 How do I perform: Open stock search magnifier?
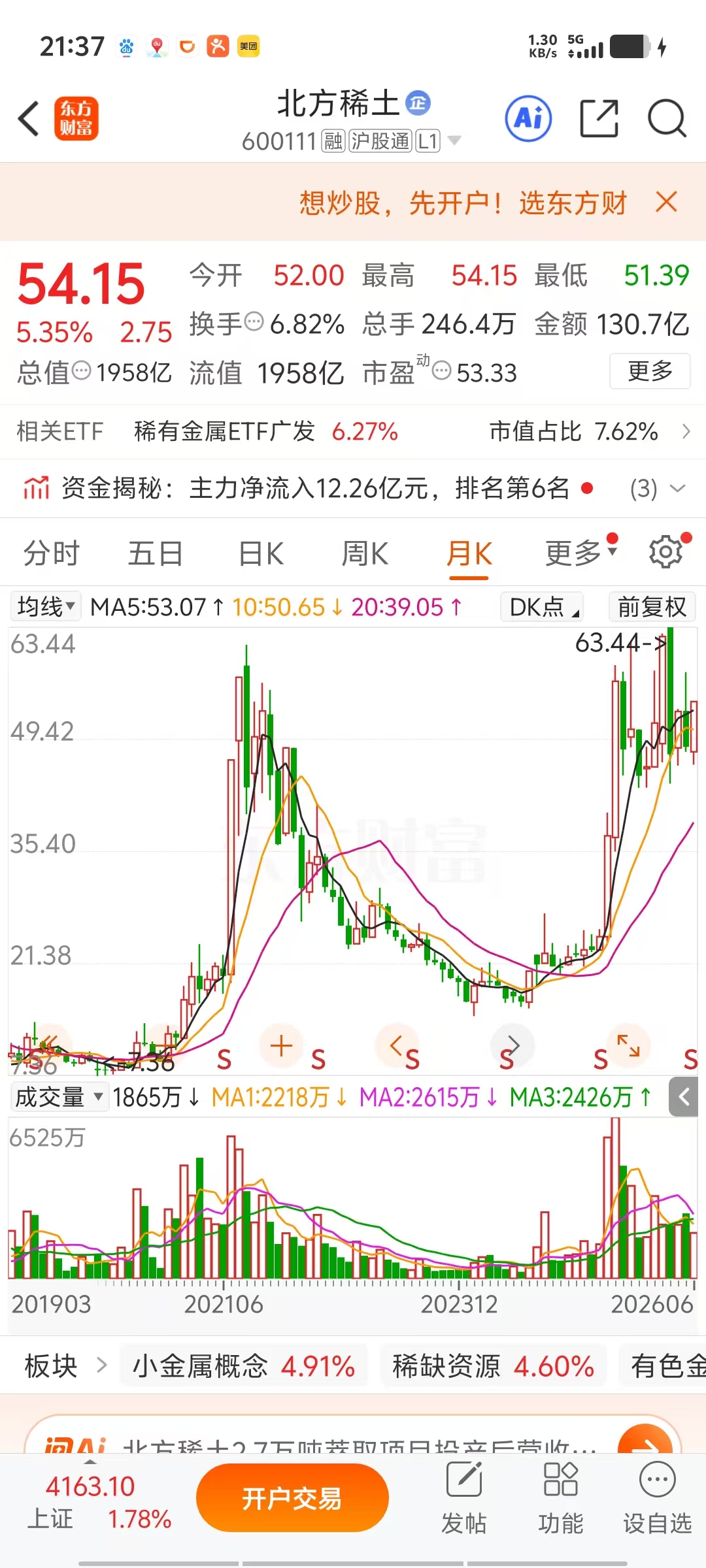[667, 119]
